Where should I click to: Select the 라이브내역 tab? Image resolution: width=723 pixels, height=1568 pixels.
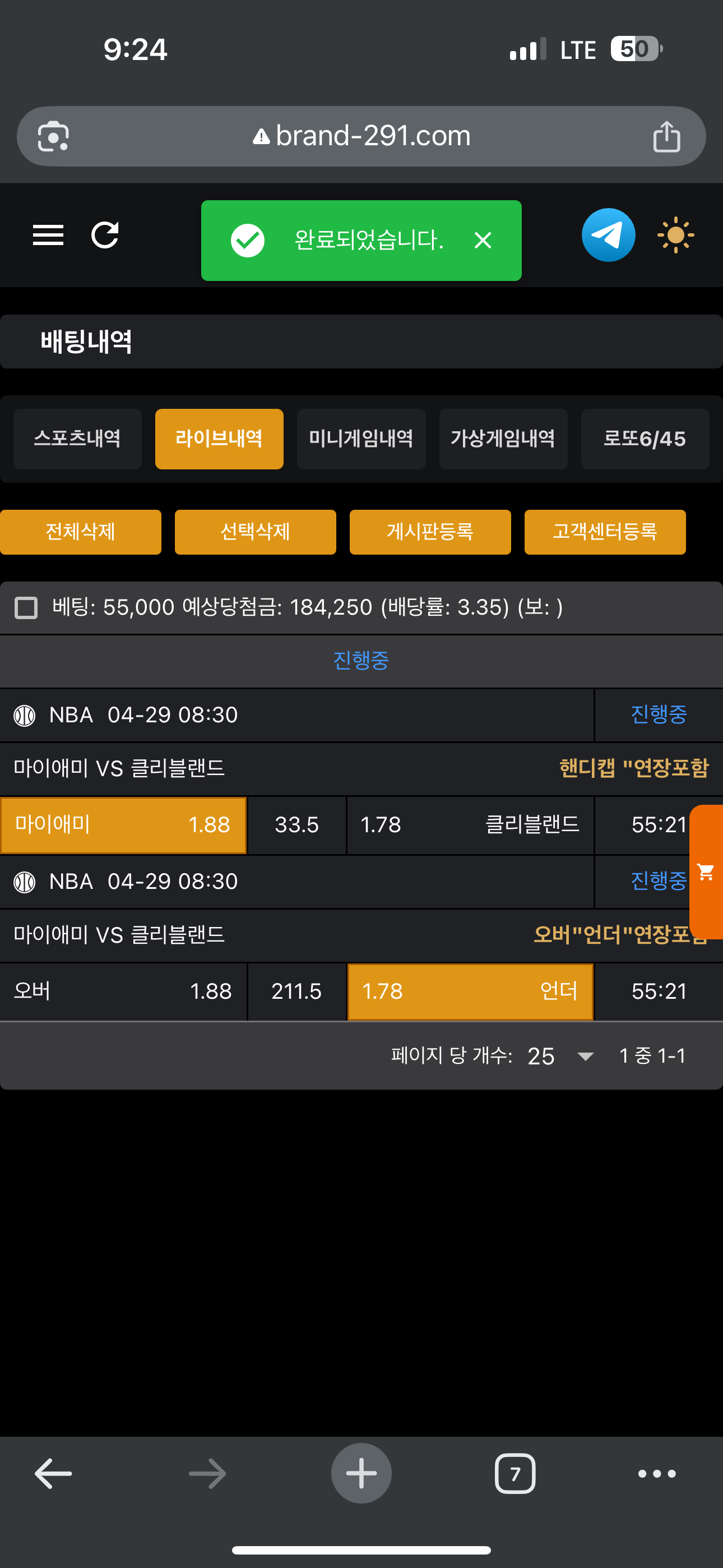(219, 439)
